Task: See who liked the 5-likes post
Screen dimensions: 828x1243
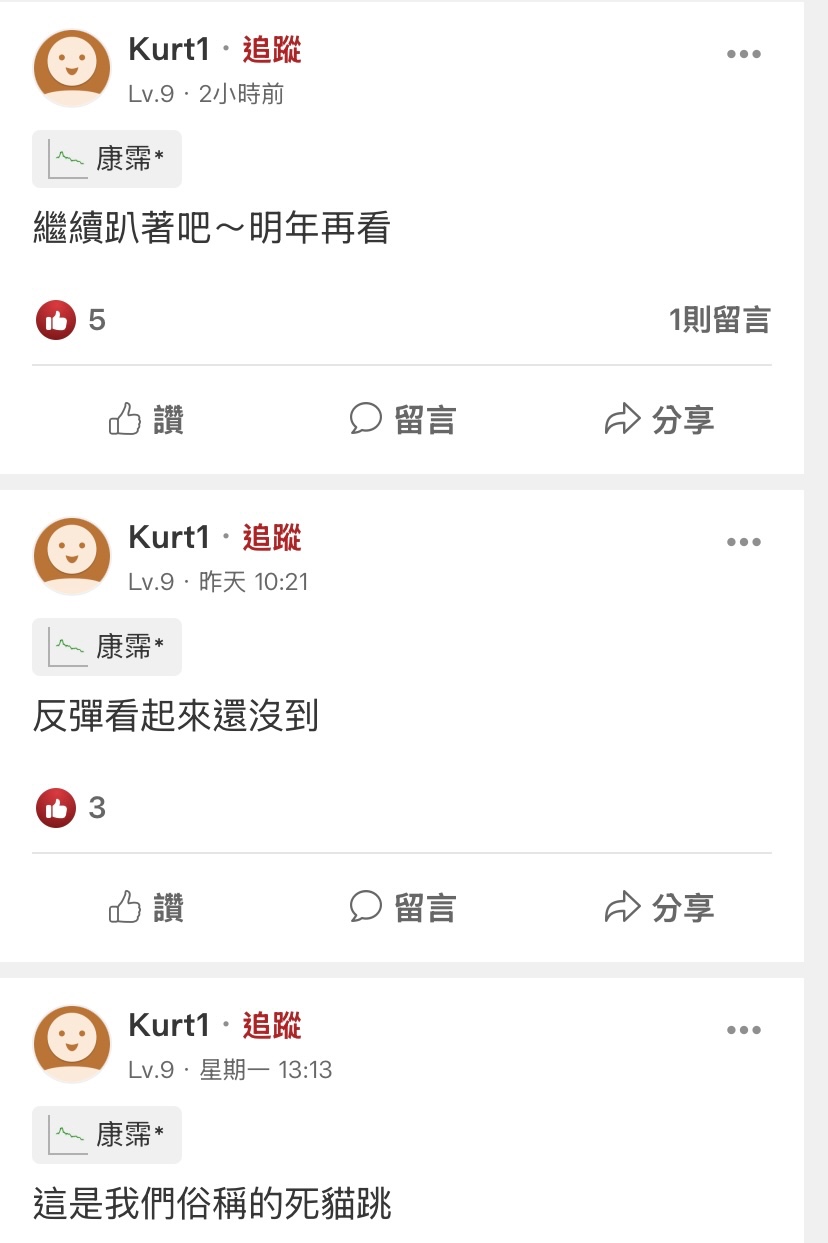Action: coord(71,320)
